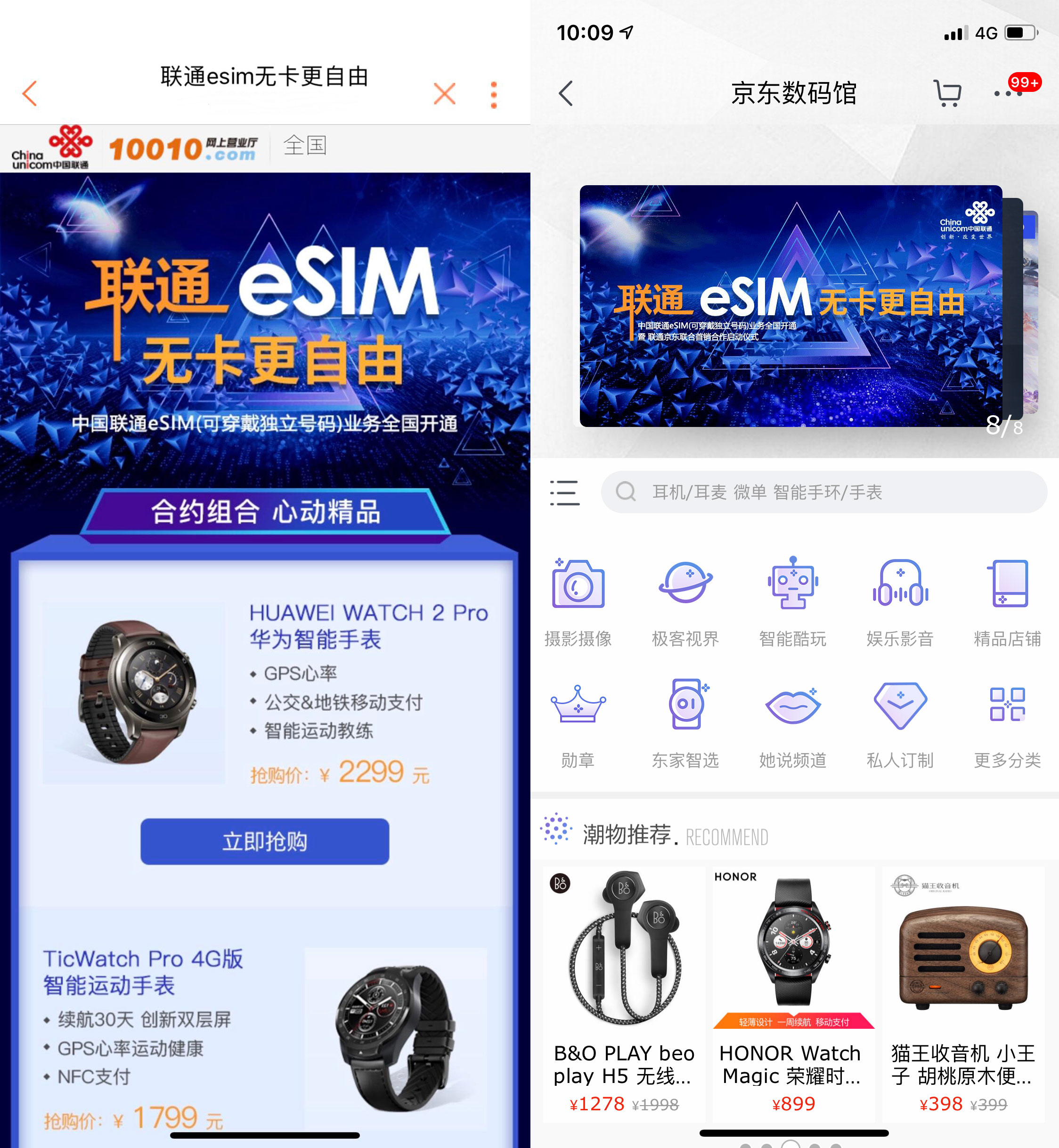
Task: Open the 联通 eSIM banner in the carousel
Action: pyautogui.click(x=791, y=305)
